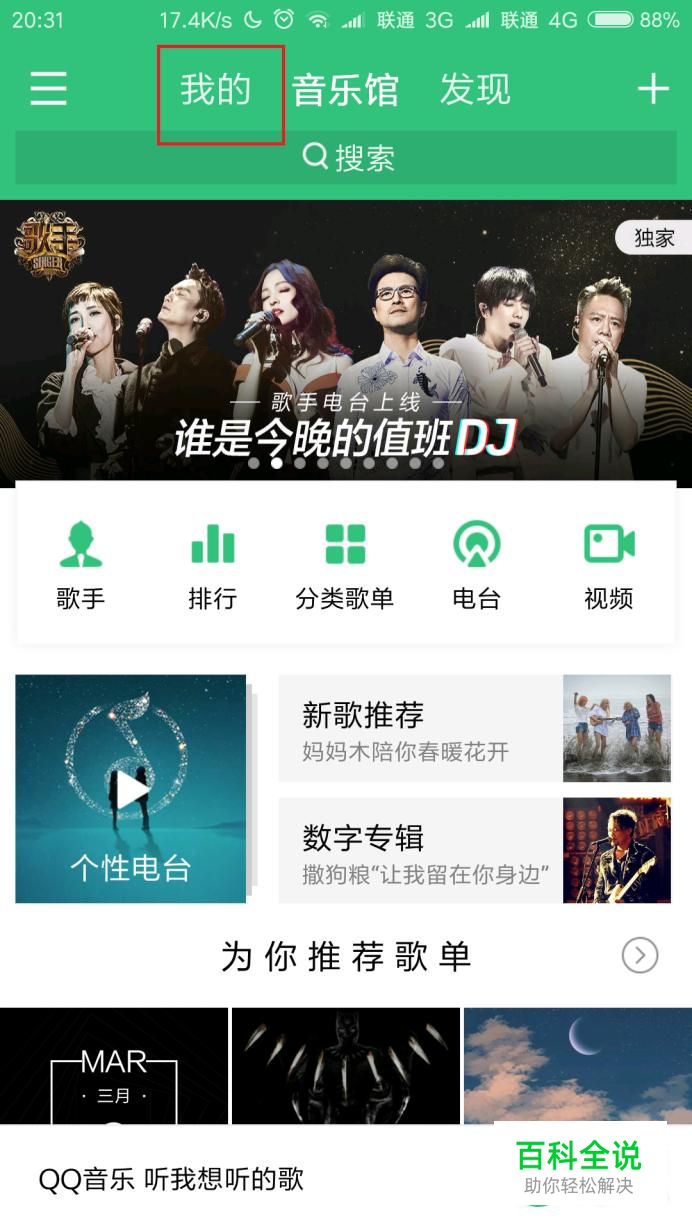Open the 数字专辑 digital albums card

(474, 851)
